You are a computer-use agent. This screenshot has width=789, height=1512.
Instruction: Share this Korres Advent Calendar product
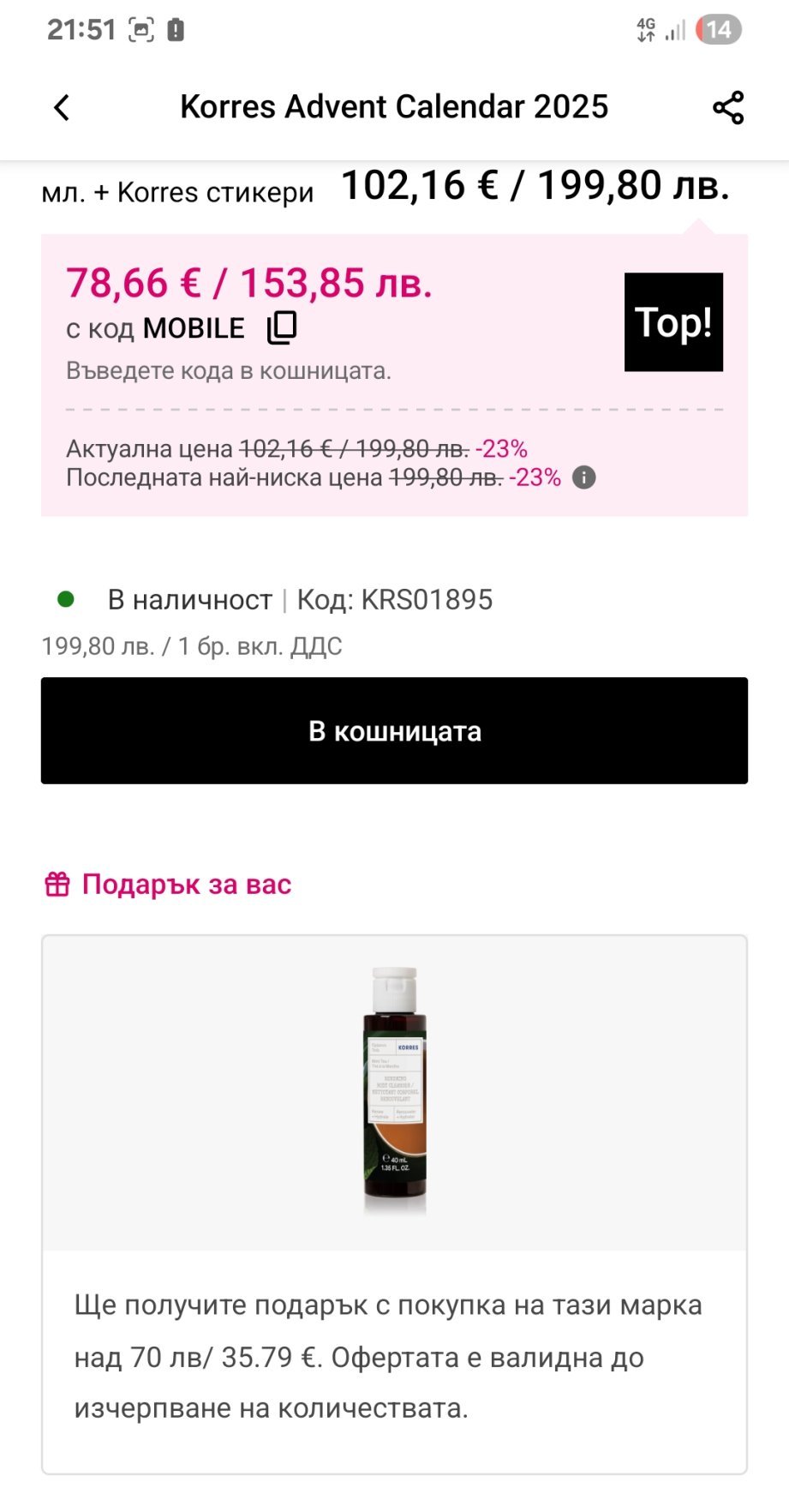[728, 108]
